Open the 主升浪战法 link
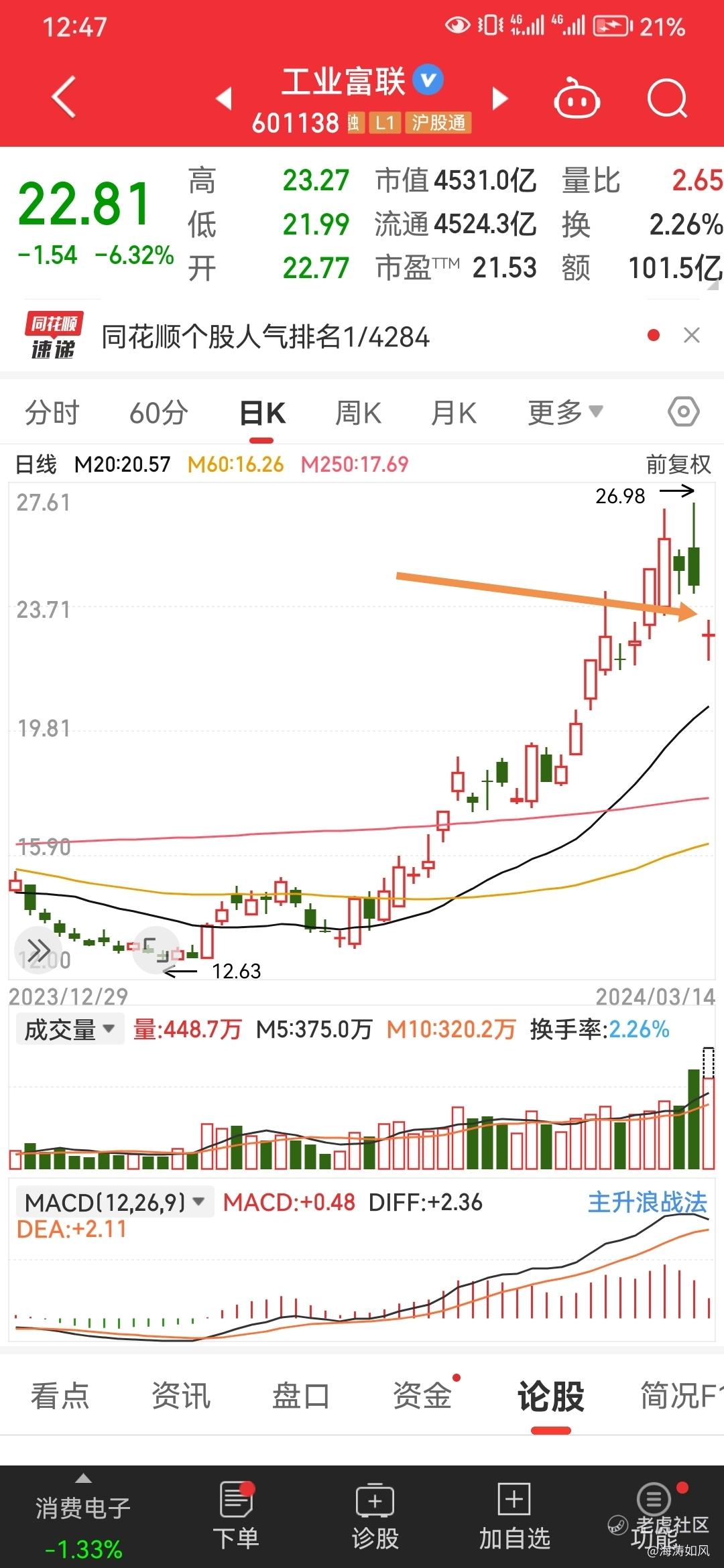This screenshot has height=1568, width=724. click(647, 1202)
